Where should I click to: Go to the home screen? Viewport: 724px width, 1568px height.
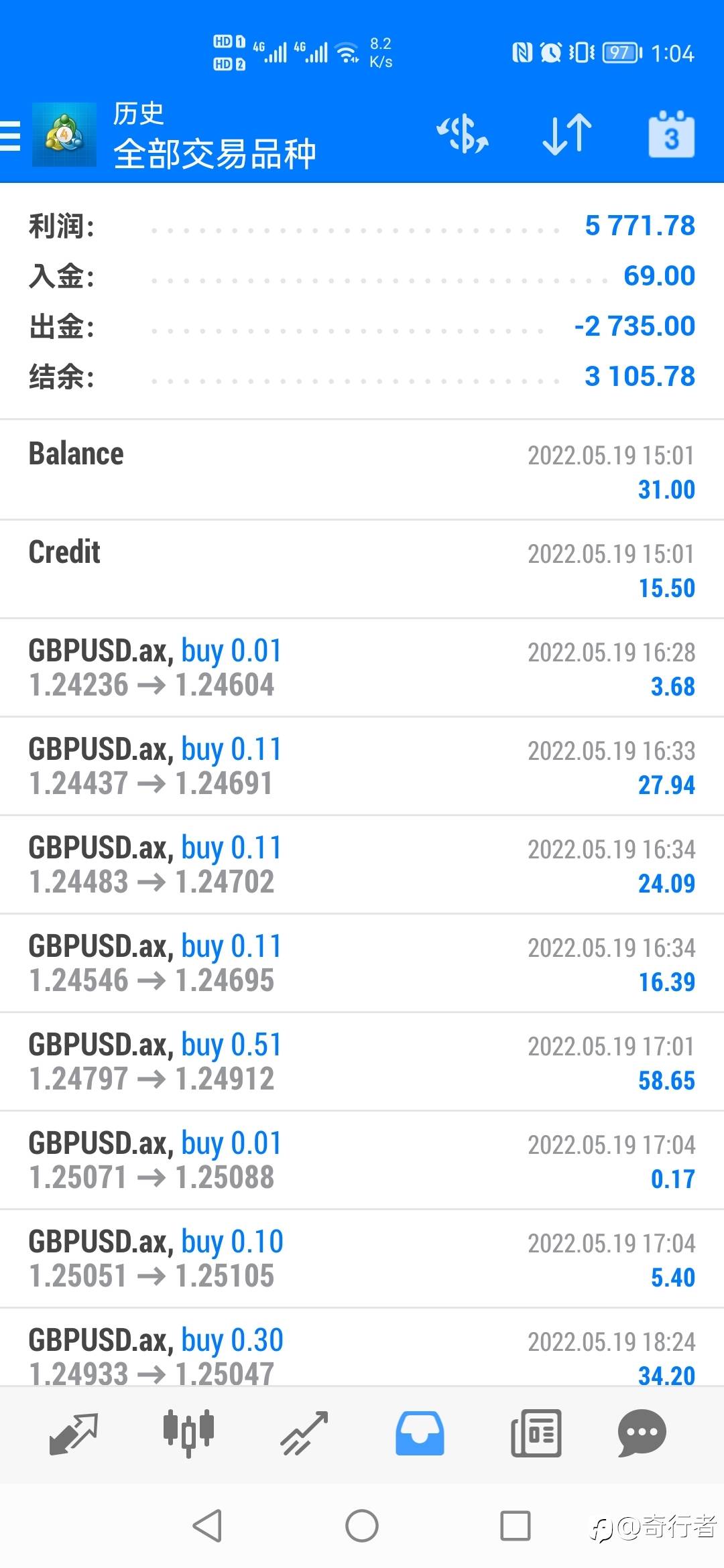pos(362,1526)
